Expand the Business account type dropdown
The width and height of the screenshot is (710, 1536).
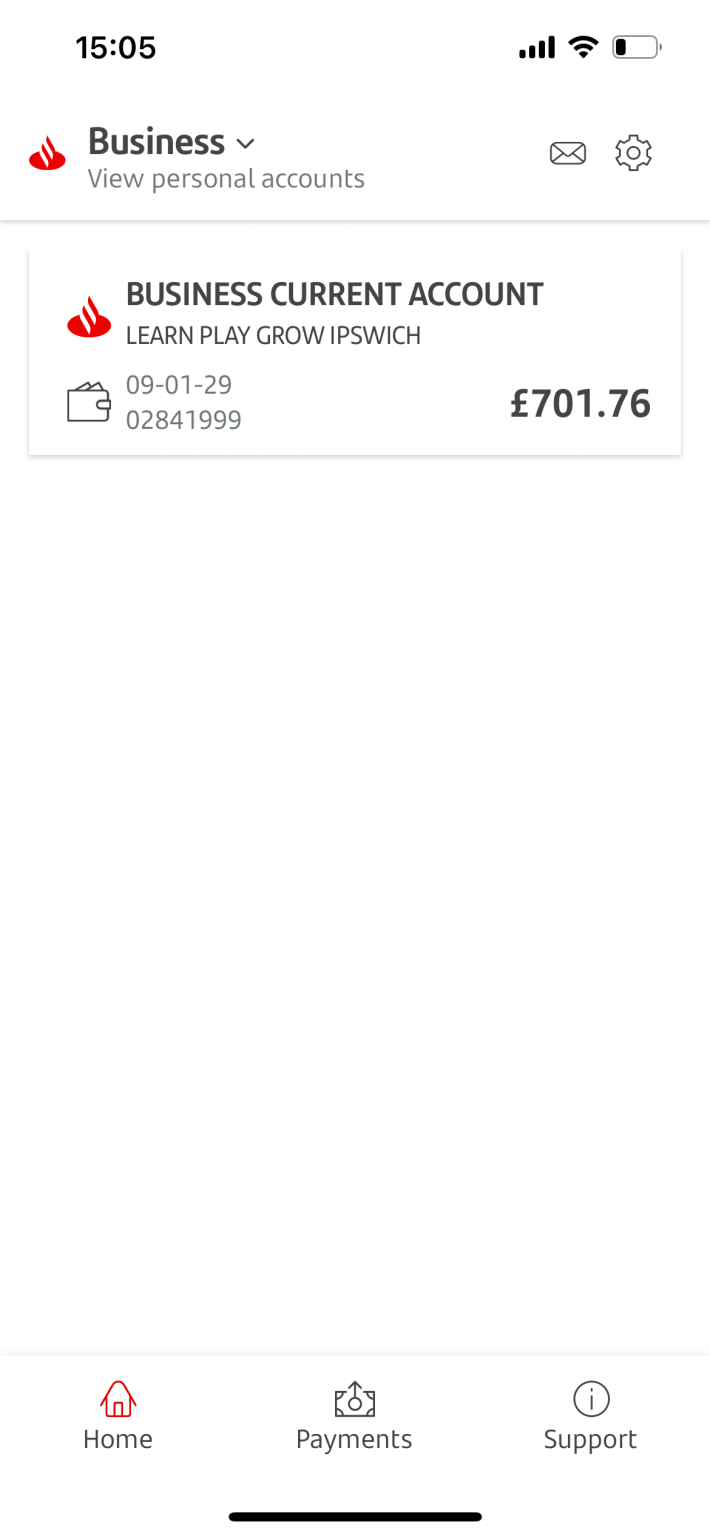[172, 142]
